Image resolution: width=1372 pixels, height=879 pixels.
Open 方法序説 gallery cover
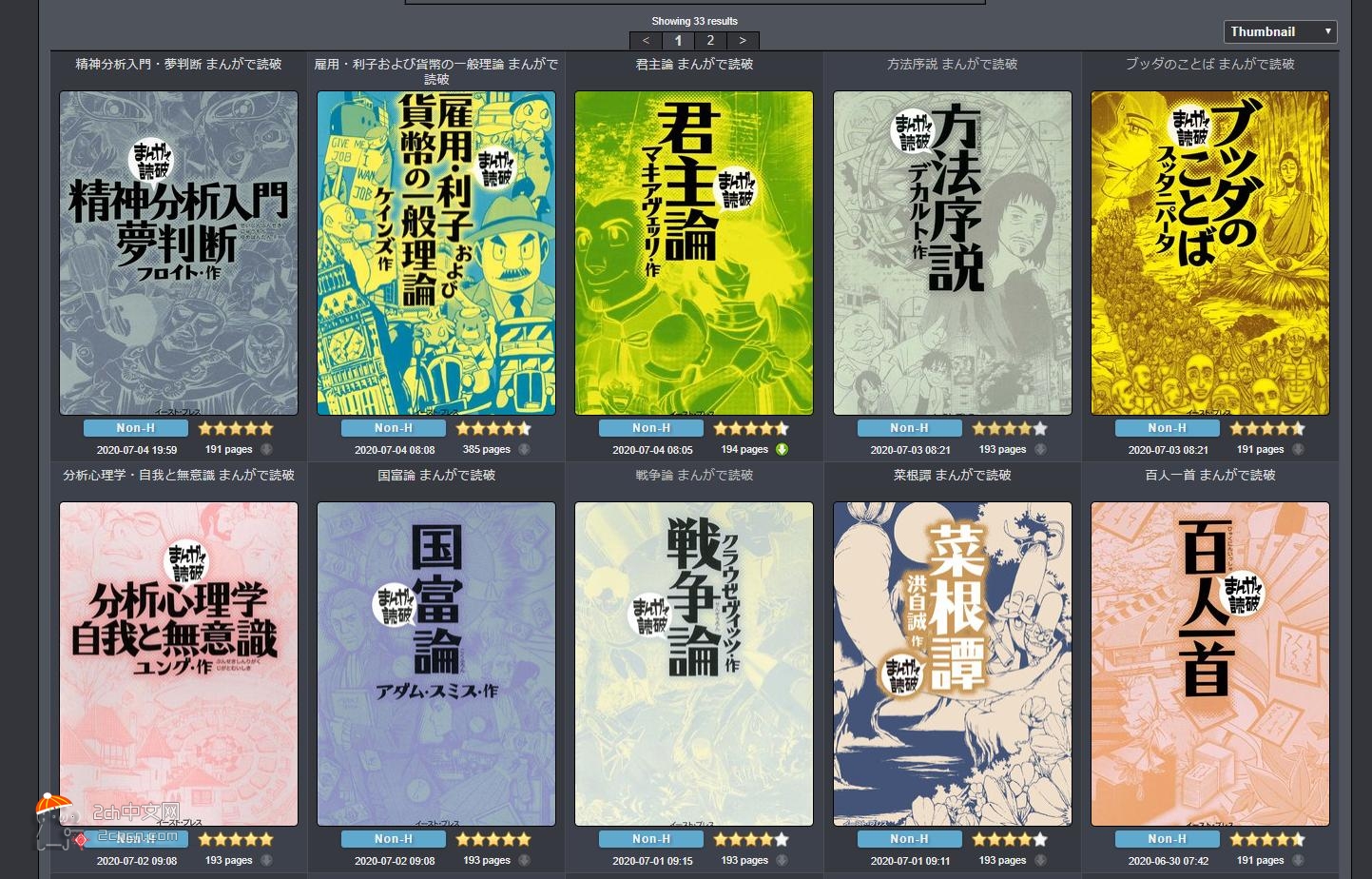pyautogui.click(x=952, y=253)
